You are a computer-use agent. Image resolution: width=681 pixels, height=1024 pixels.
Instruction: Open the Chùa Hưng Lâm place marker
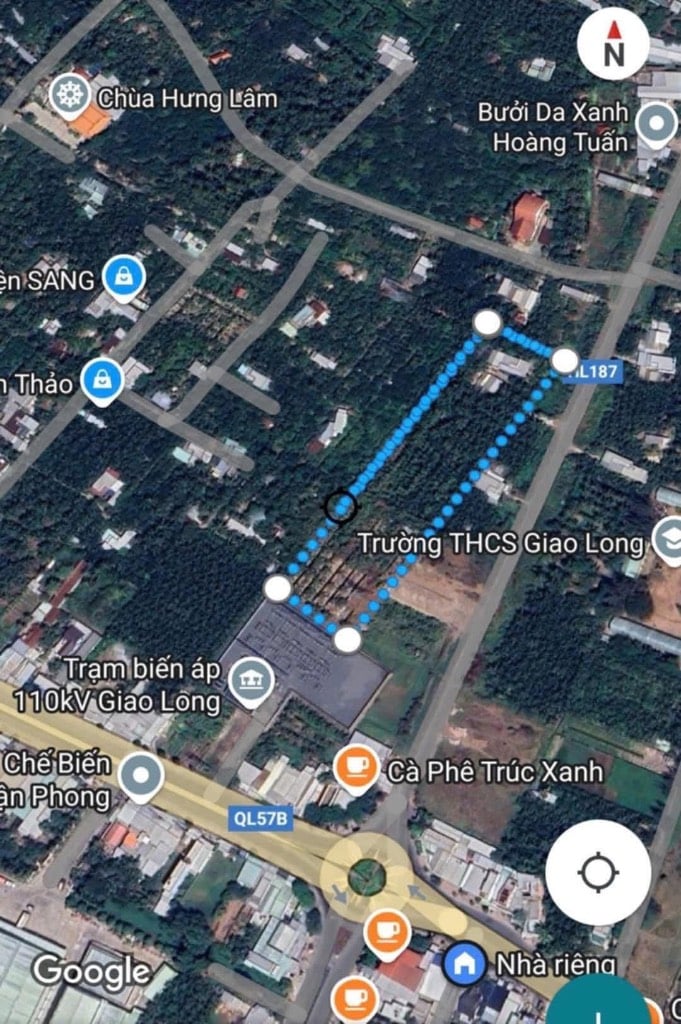click(x=70, y=95)
